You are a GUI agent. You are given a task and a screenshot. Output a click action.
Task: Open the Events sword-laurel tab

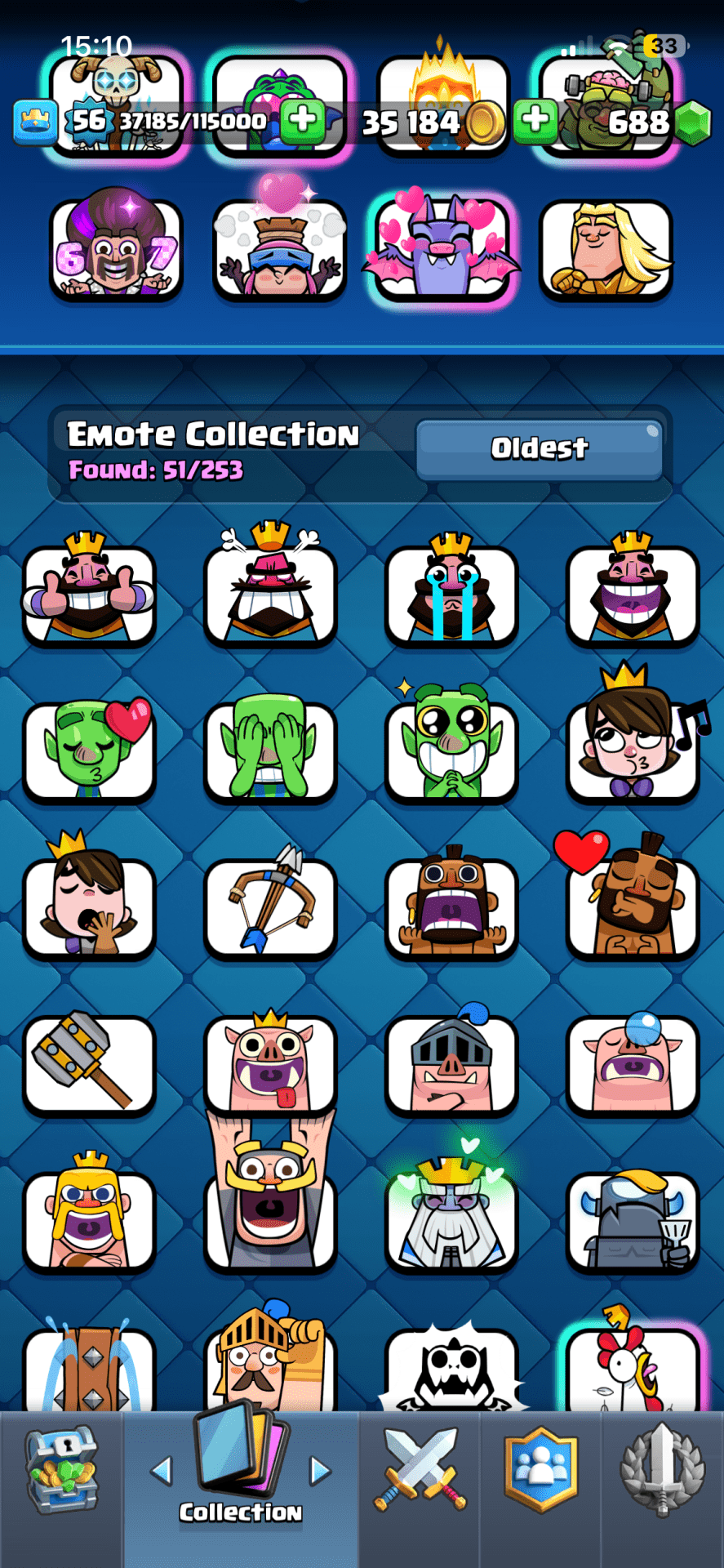662,1470
